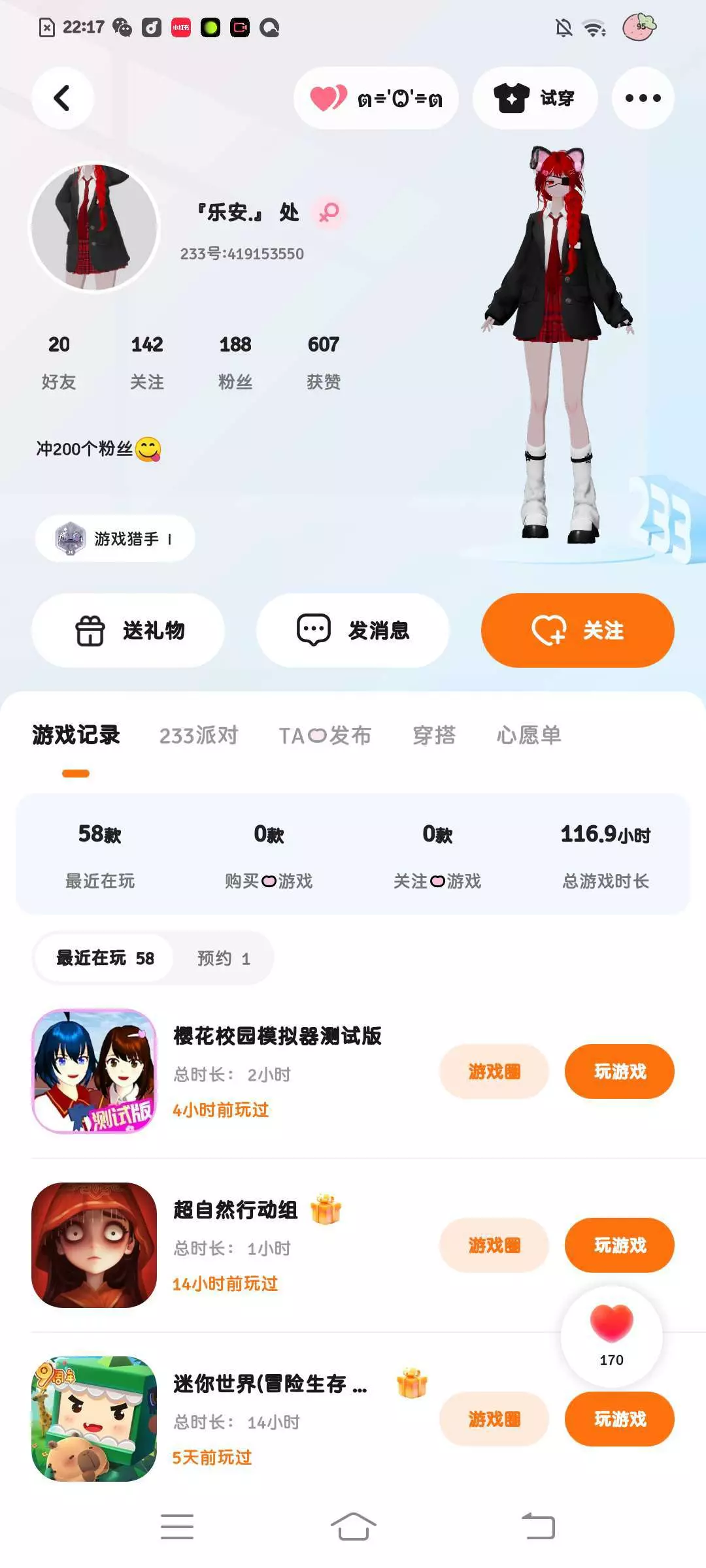Viewport: 706px width, 1568px height.
Task: Open the three-dot overflow menu
Action: (643, 98)
